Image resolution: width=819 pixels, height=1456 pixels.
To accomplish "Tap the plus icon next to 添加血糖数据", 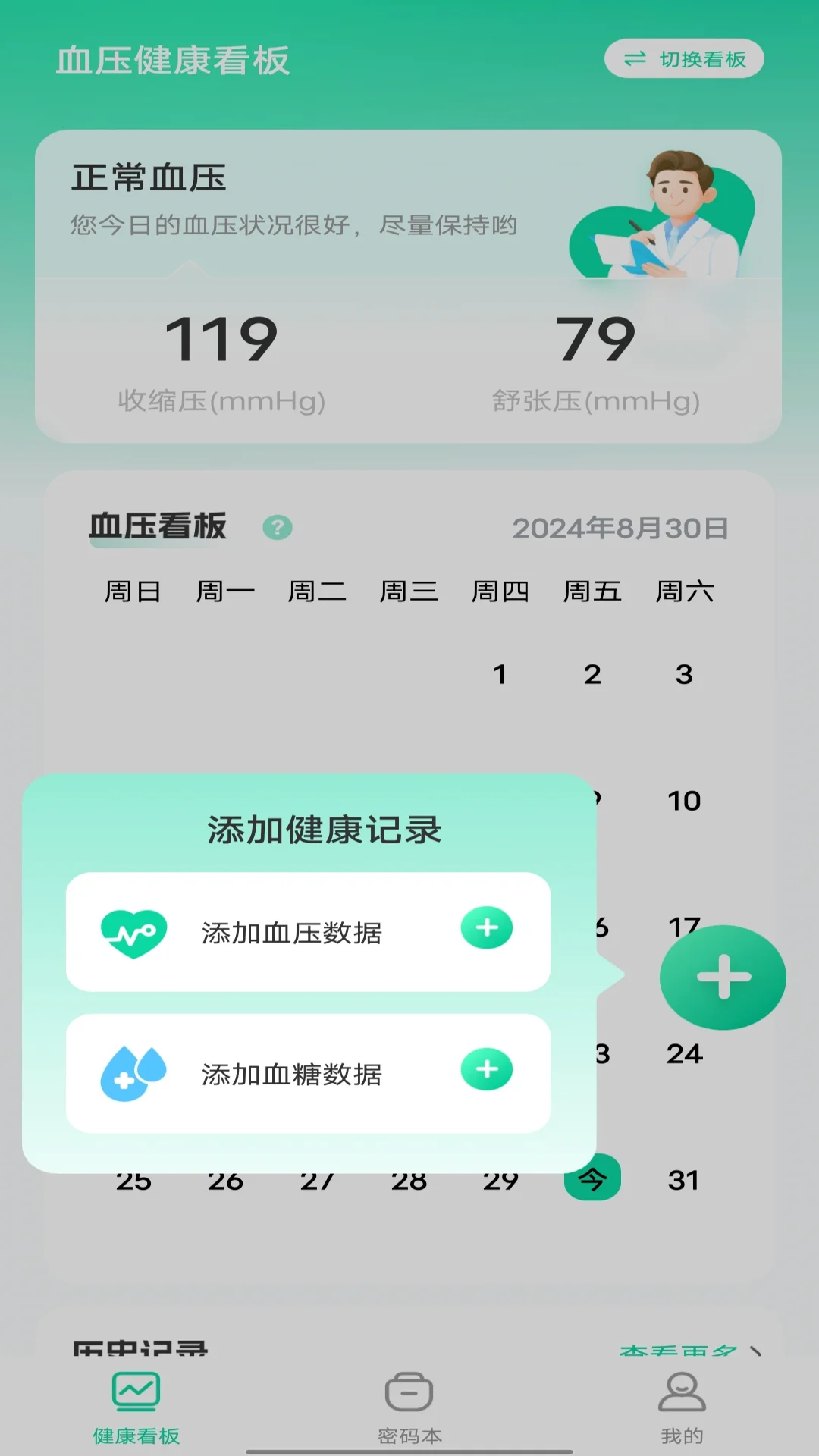I will coord(486,1069).
